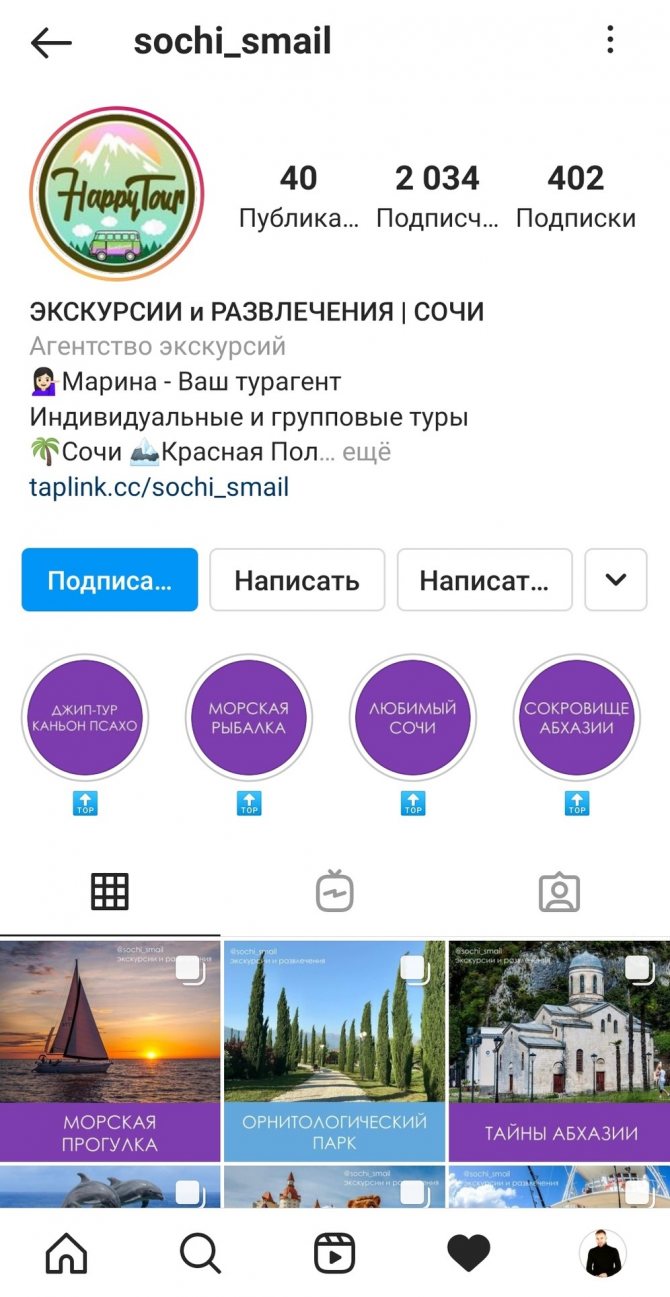Image resolution: width=670 pixels, height=1297 pixels.
Task: Open highlight Джип-тур Каньон Псахо
Action: 85,716
